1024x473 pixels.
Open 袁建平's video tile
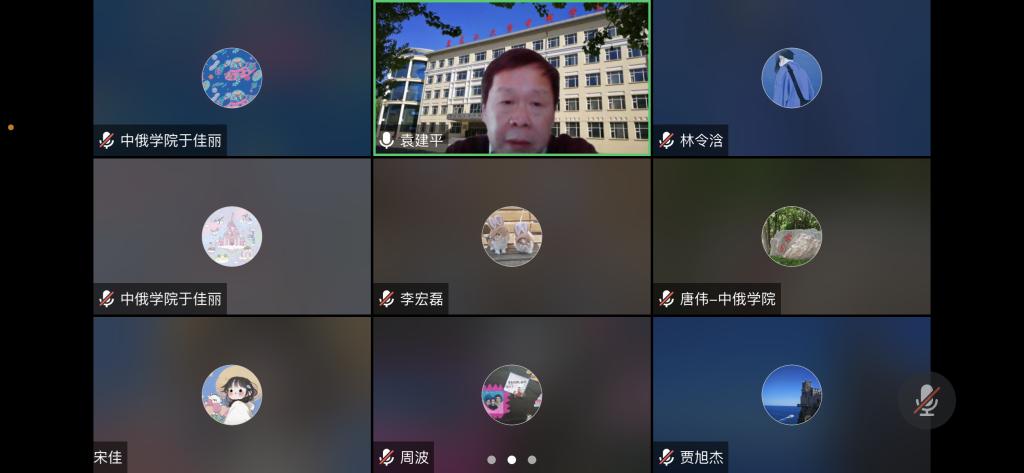tap(511, 78)
